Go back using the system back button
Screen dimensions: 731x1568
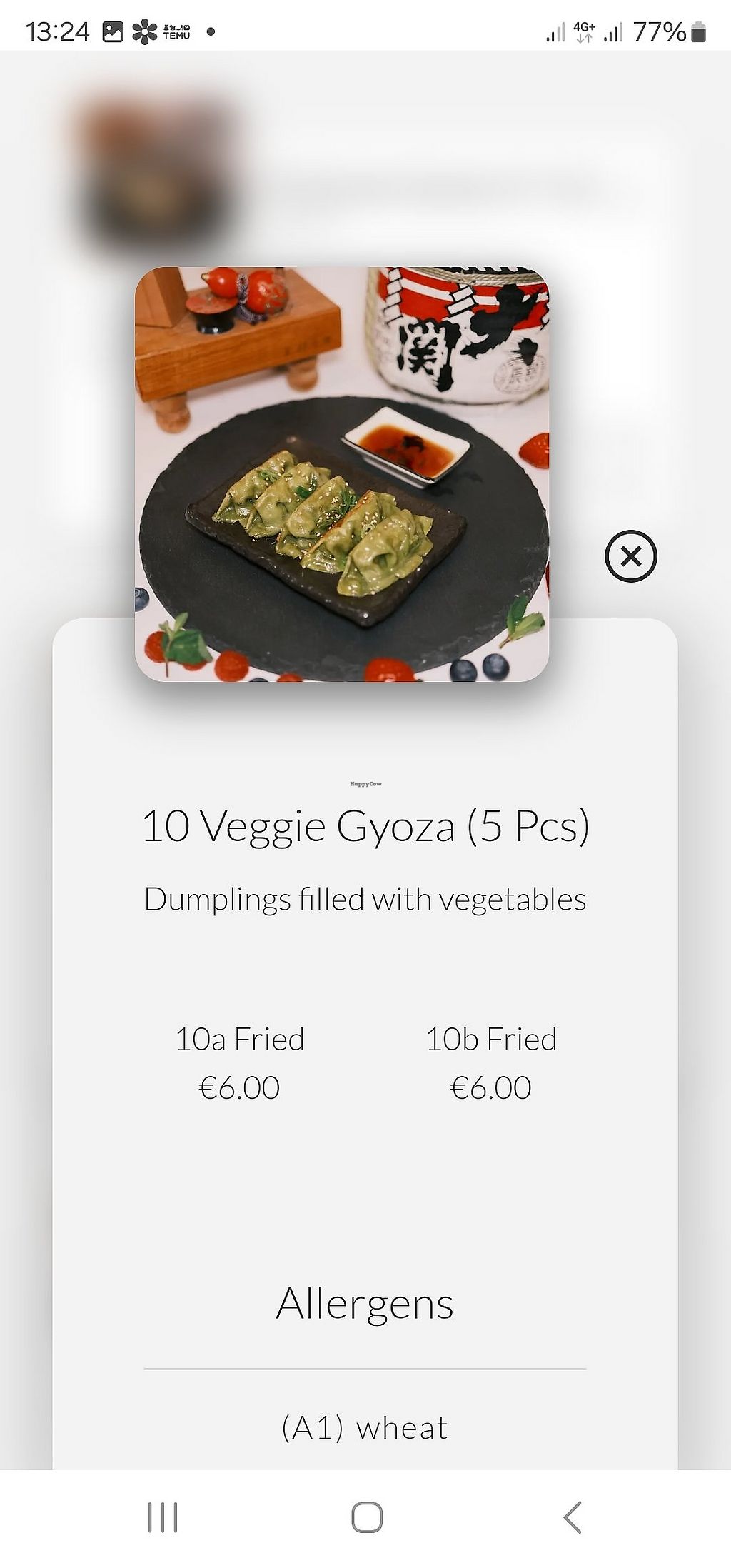573,1517
